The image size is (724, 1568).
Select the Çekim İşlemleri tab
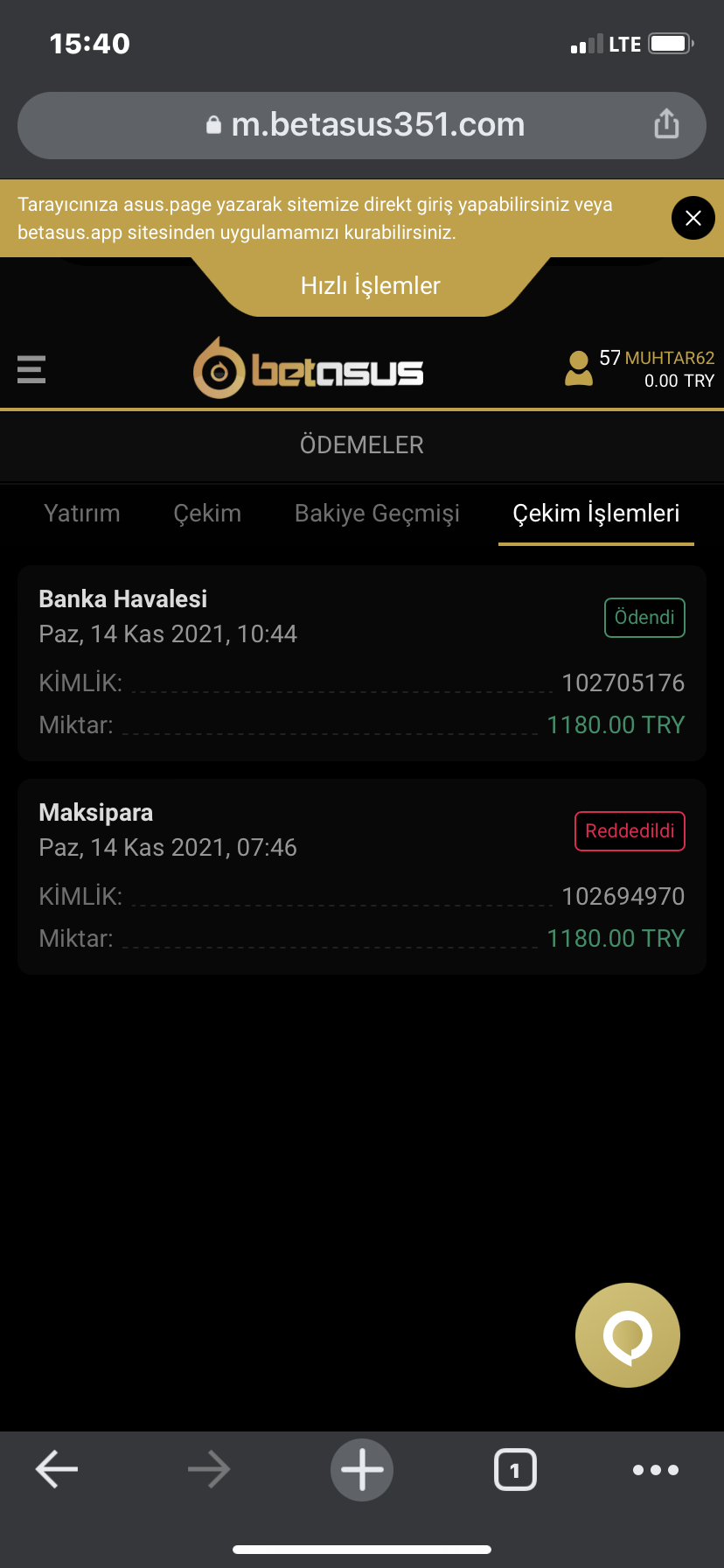point(595,514)
